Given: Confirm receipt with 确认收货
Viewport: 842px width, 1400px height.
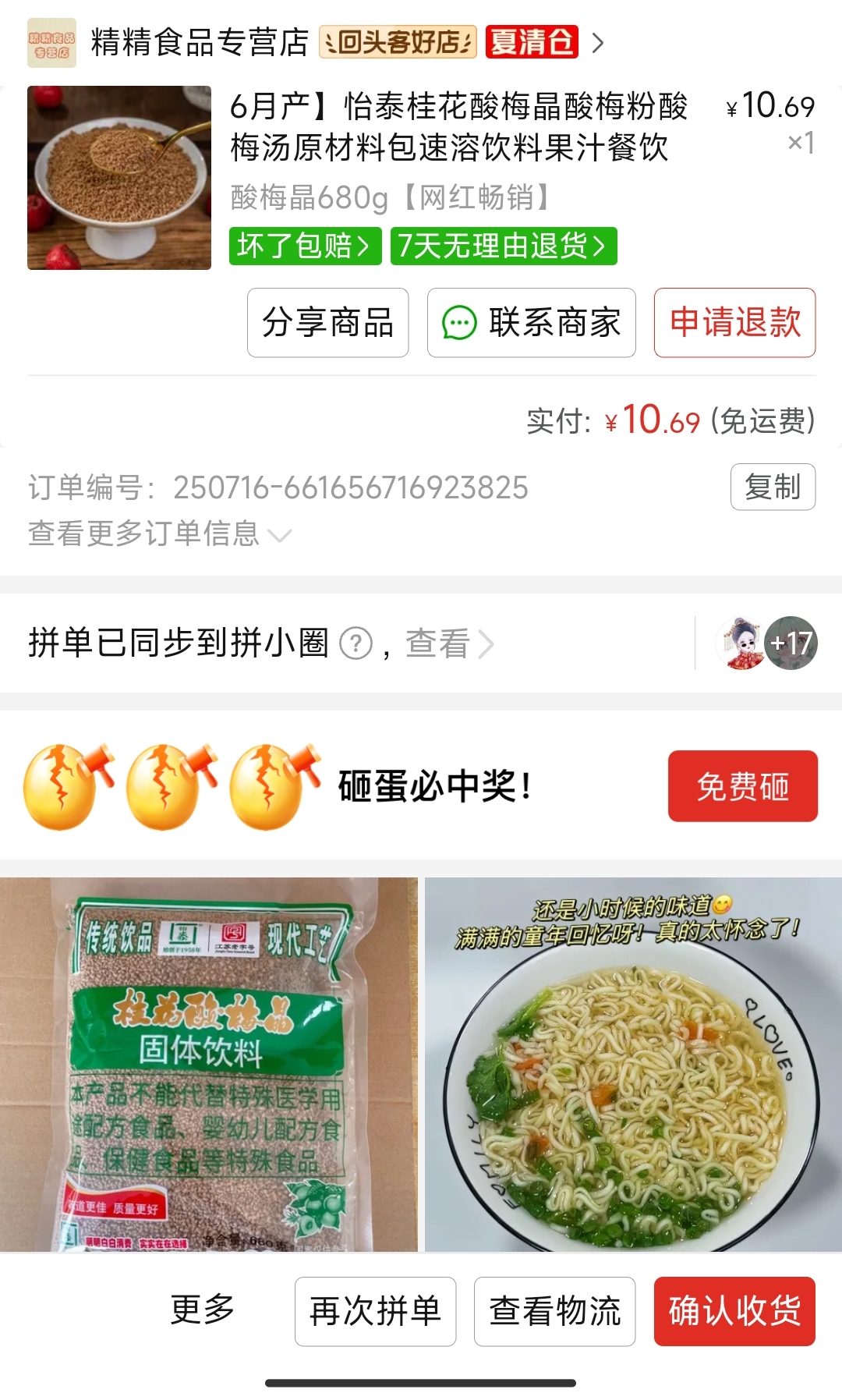Looking at the screenshot, I should point(734,1311).
